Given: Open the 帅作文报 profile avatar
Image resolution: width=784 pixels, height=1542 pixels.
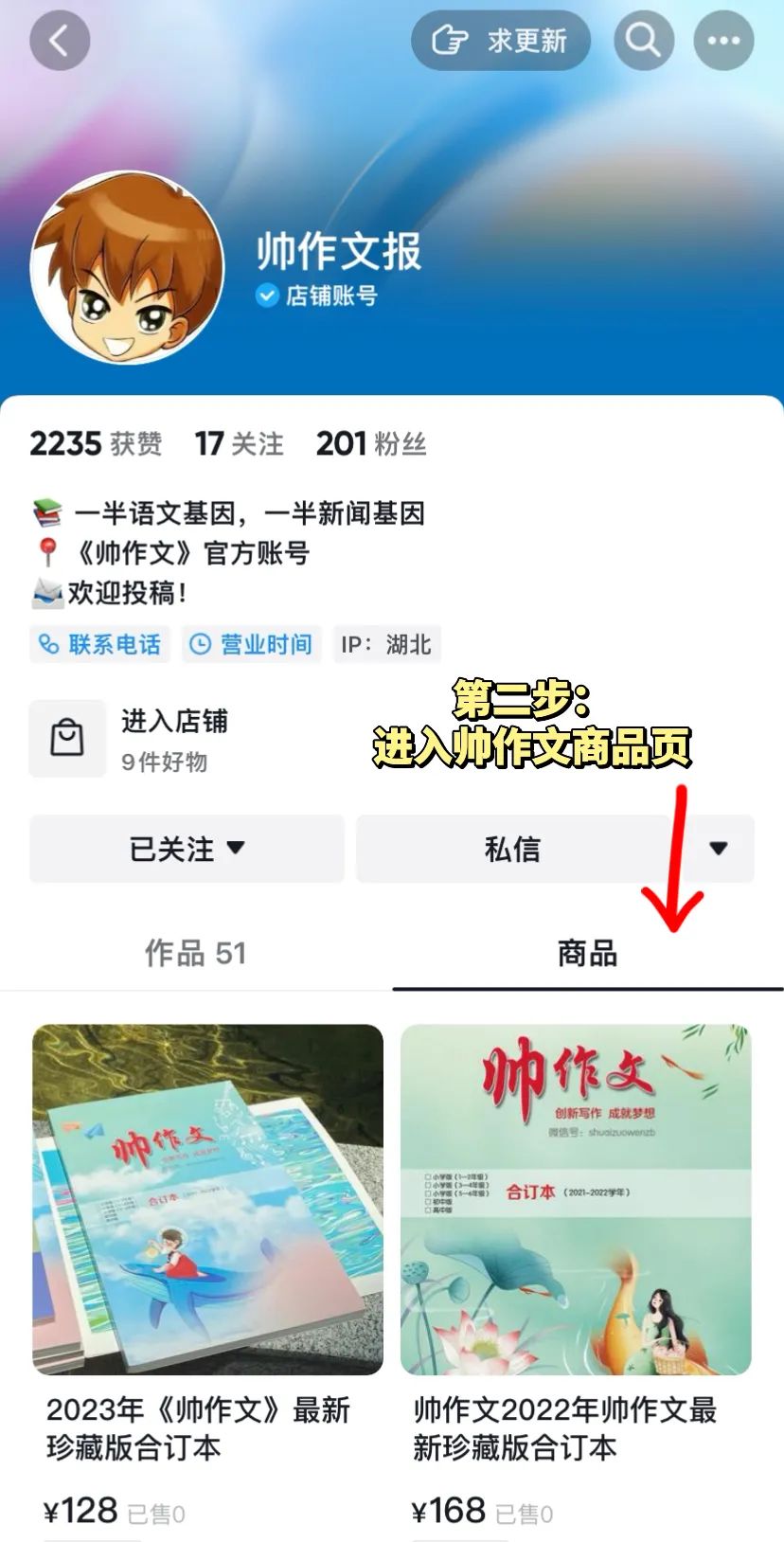Looking at the screenshot, I should 127,268.
